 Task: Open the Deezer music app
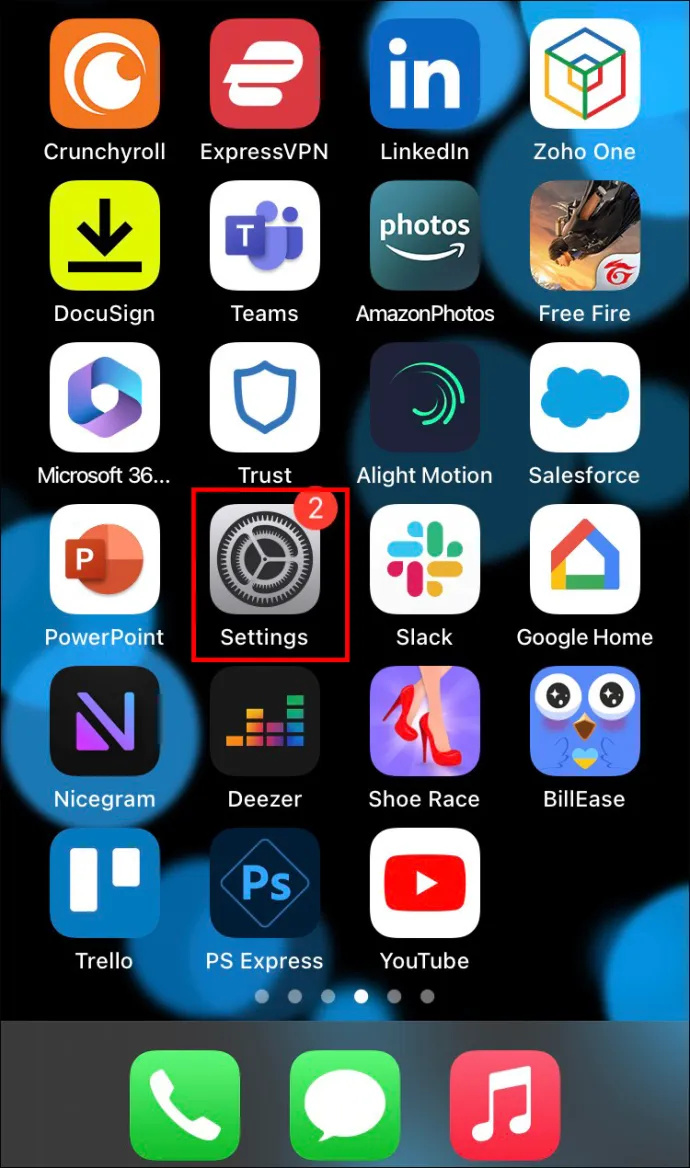coord(265,721)
